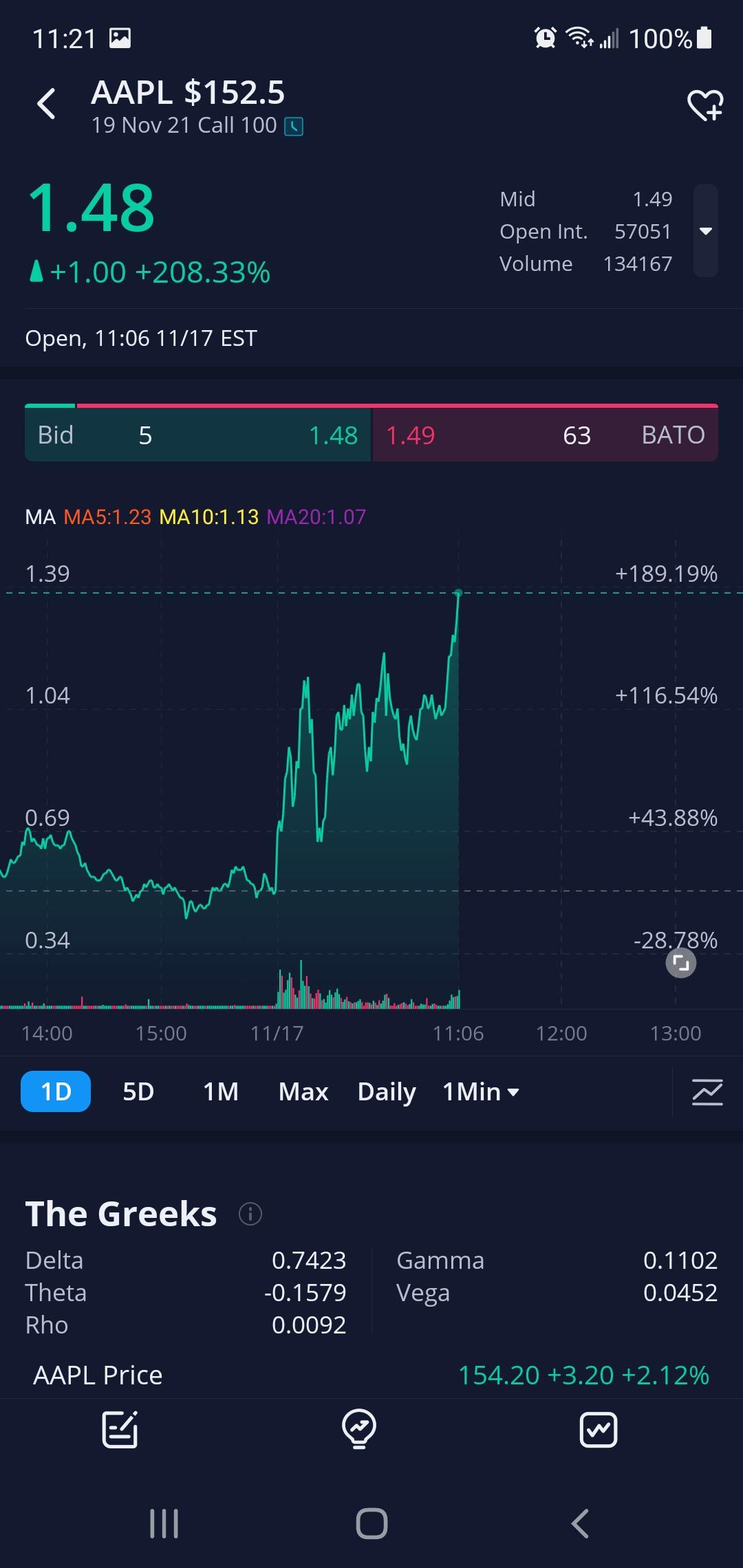Add this option to watchlist

pos(705,105)
